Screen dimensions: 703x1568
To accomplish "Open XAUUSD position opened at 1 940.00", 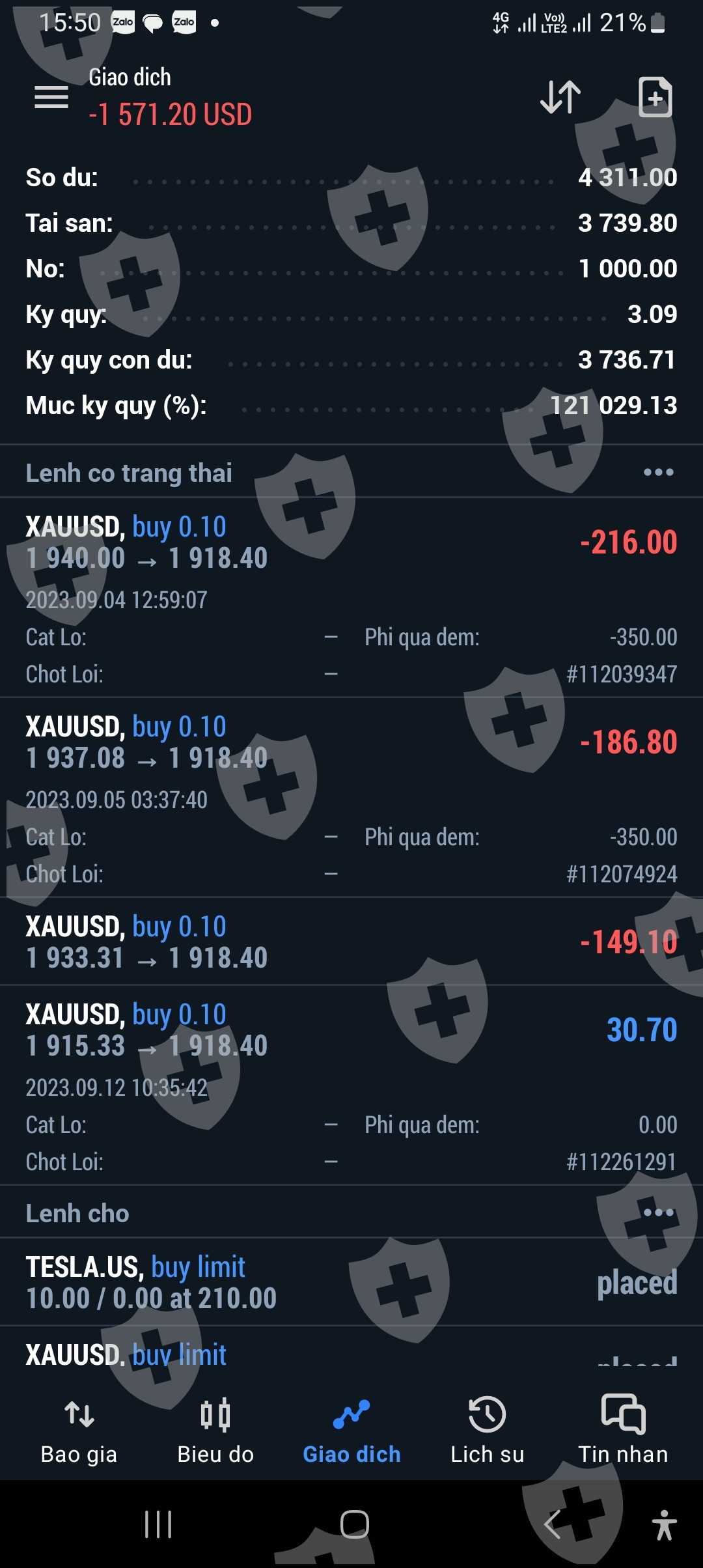I will [351, 597].
